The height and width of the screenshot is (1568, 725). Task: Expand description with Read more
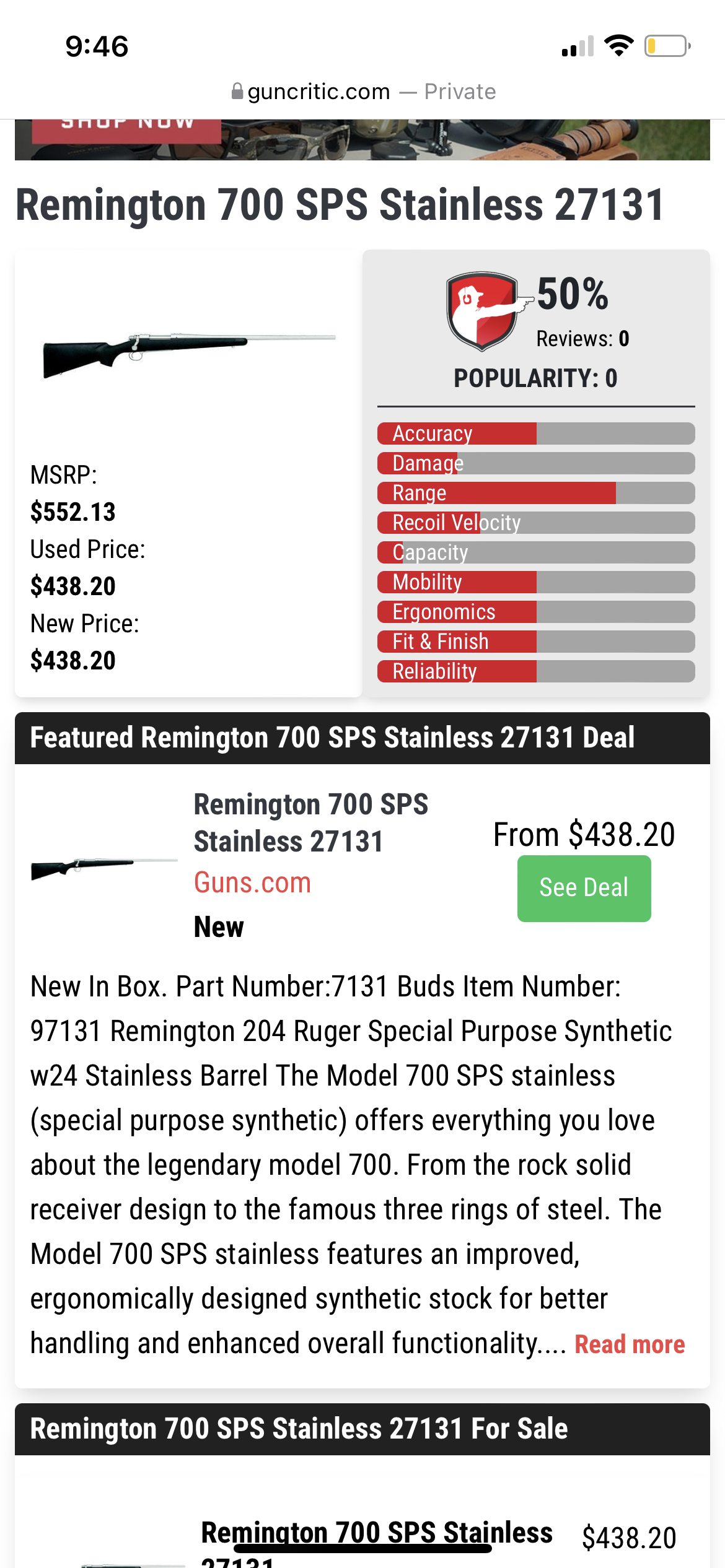pos(630,1344)
